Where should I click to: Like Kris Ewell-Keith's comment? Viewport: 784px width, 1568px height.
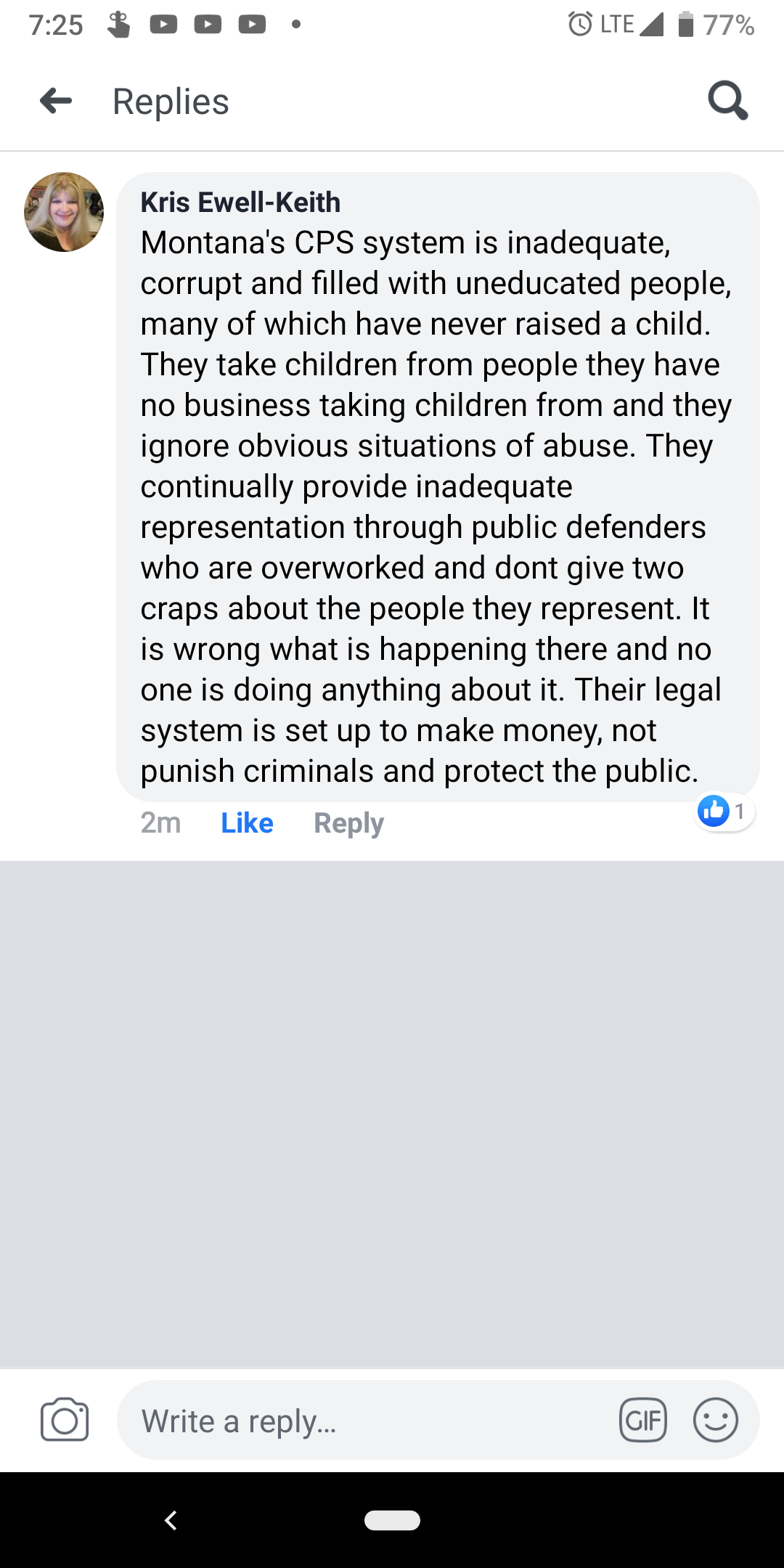tap(247, 823)
